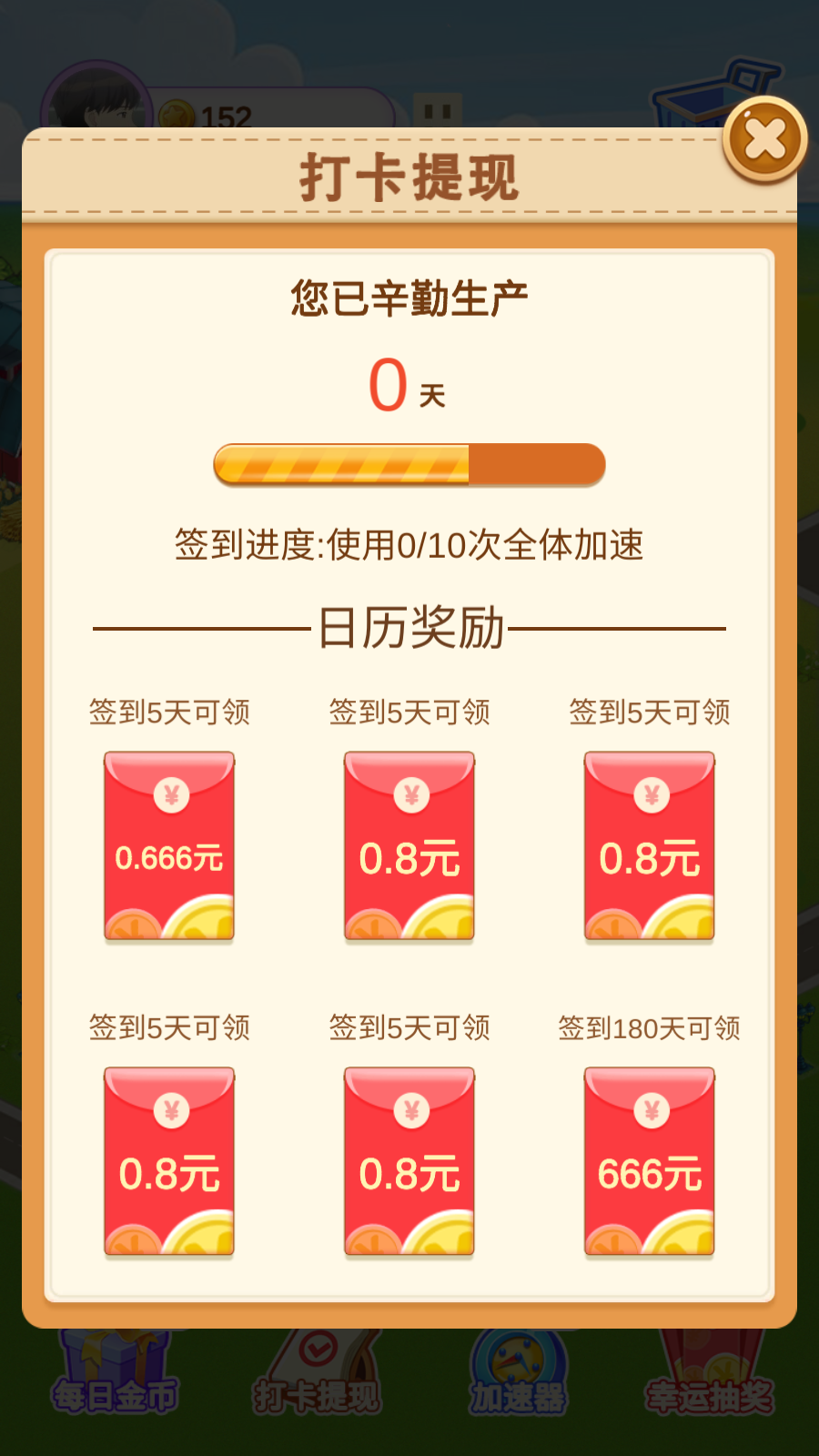Open the 666元 grand envelope reward
This screenshot has height=1456, width=819.
[x=650, y=1165]
